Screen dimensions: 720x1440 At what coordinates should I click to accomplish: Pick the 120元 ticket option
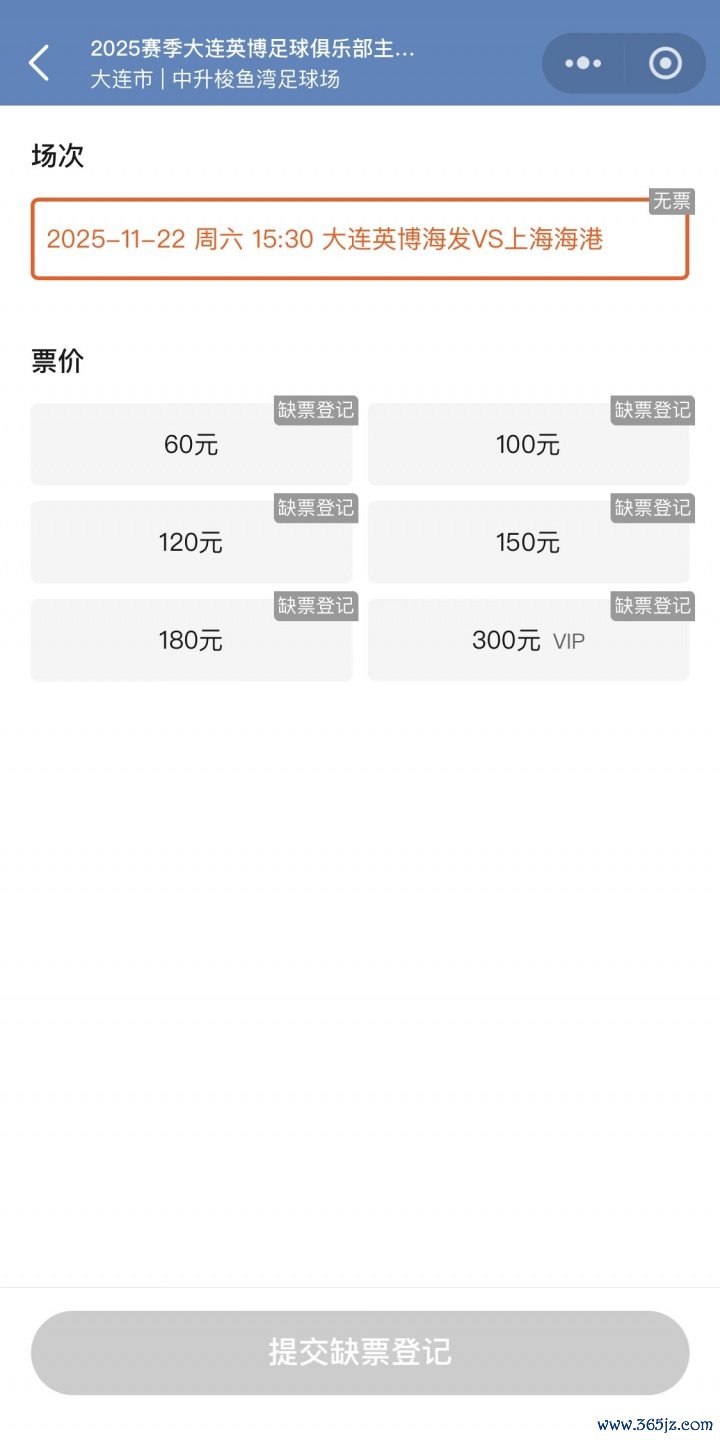191,543
